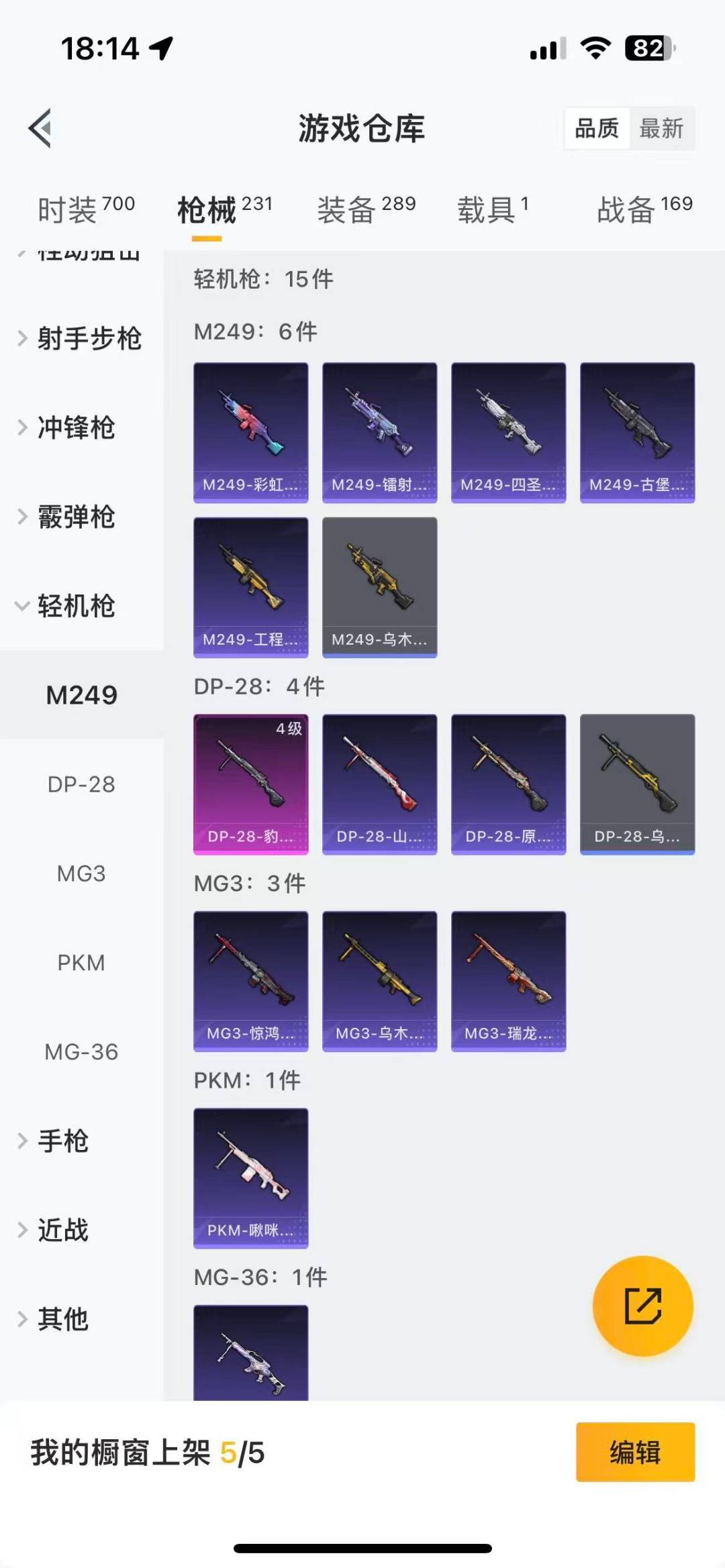Select PKM in the sidebar
The height and width of the screenshot is (1568, 725).
[x=81, y=963]
